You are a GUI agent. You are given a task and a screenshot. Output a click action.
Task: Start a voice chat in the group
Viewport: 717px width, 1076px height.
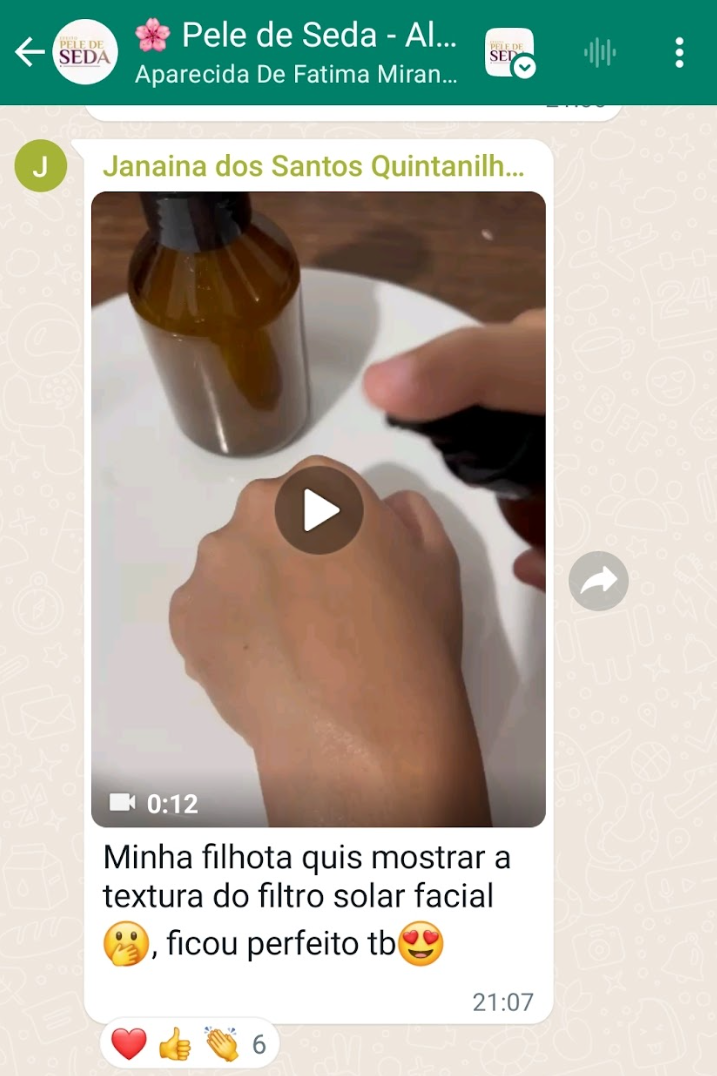point(600,52)
